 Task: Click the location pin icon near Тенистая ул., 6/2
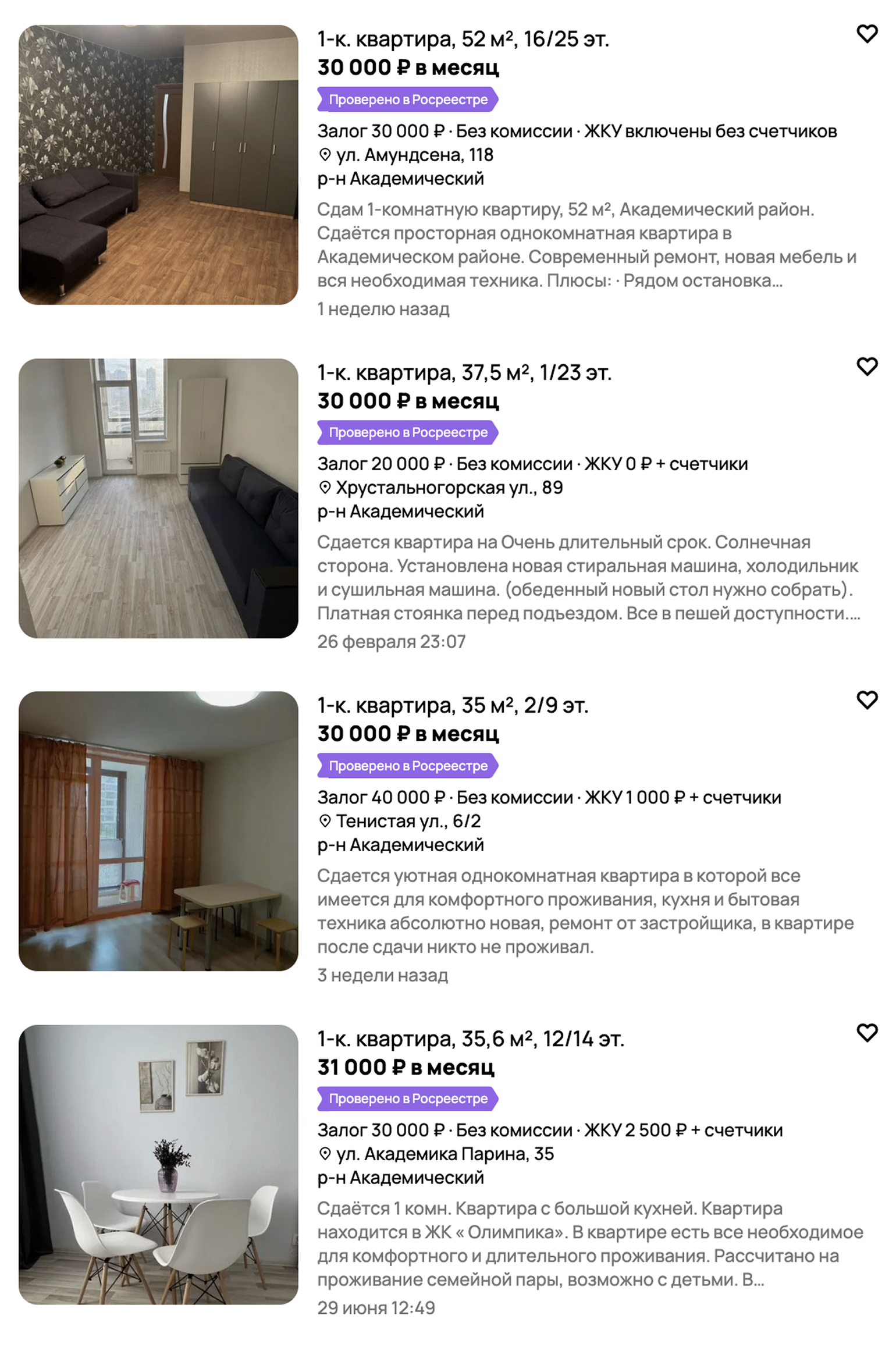coord(326,822)
